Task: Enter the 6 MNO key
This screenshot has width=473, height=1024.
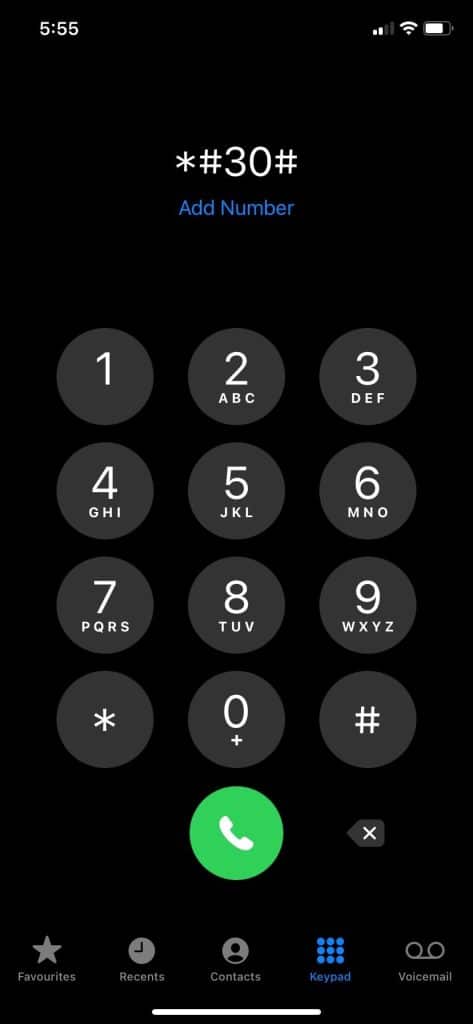Action: [368, 490]
